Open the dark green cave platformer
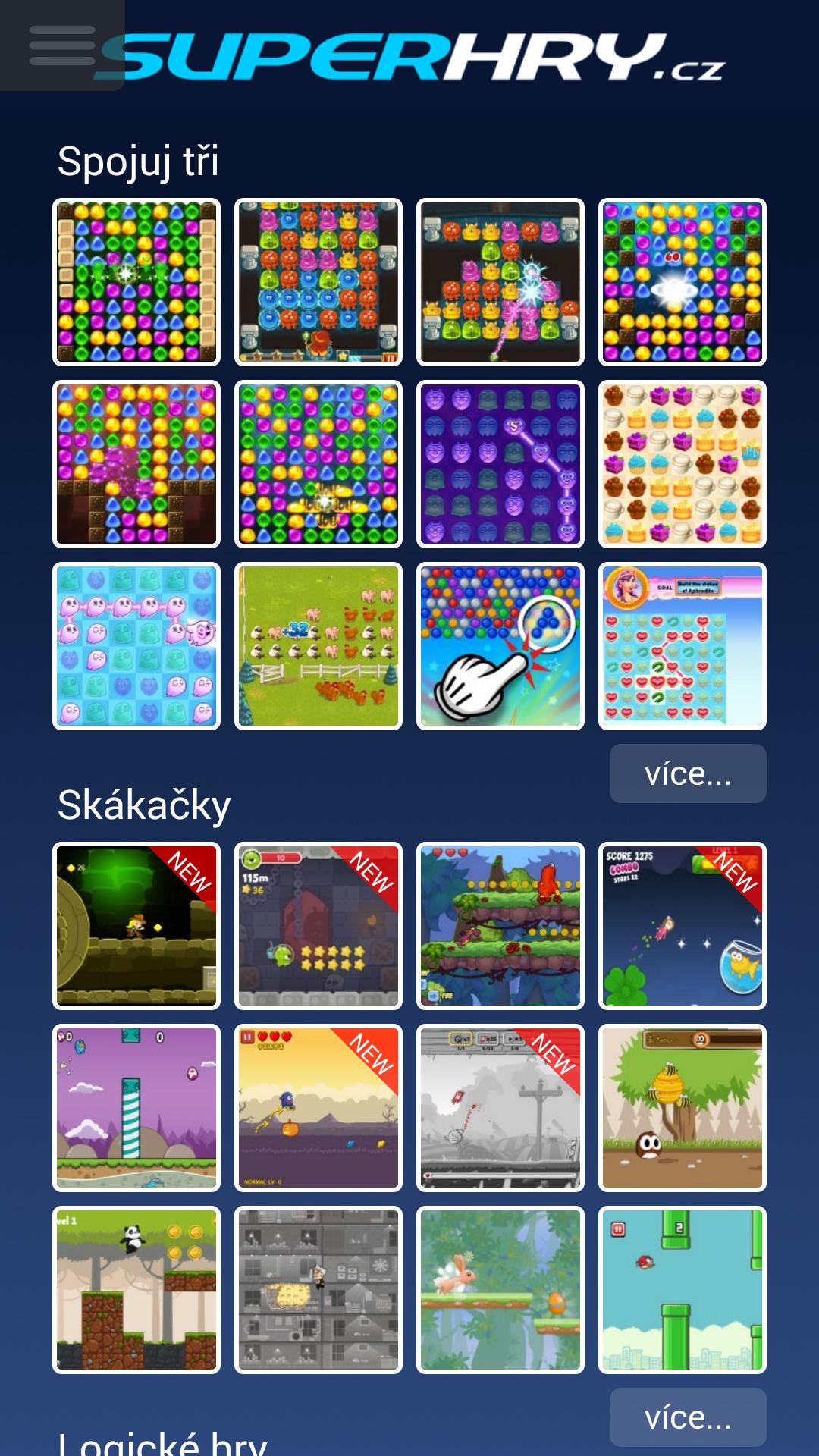 [x=136, y=926]
